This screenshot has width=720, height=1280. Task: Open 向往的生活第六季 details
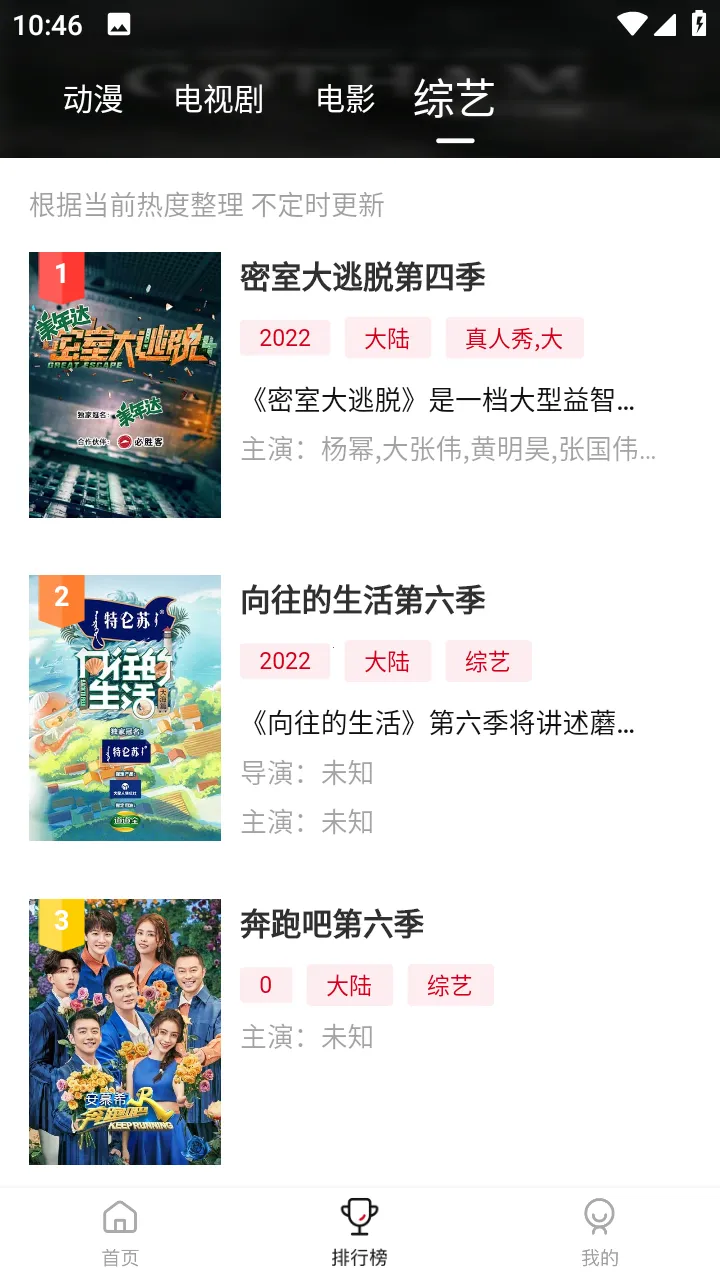362,600
